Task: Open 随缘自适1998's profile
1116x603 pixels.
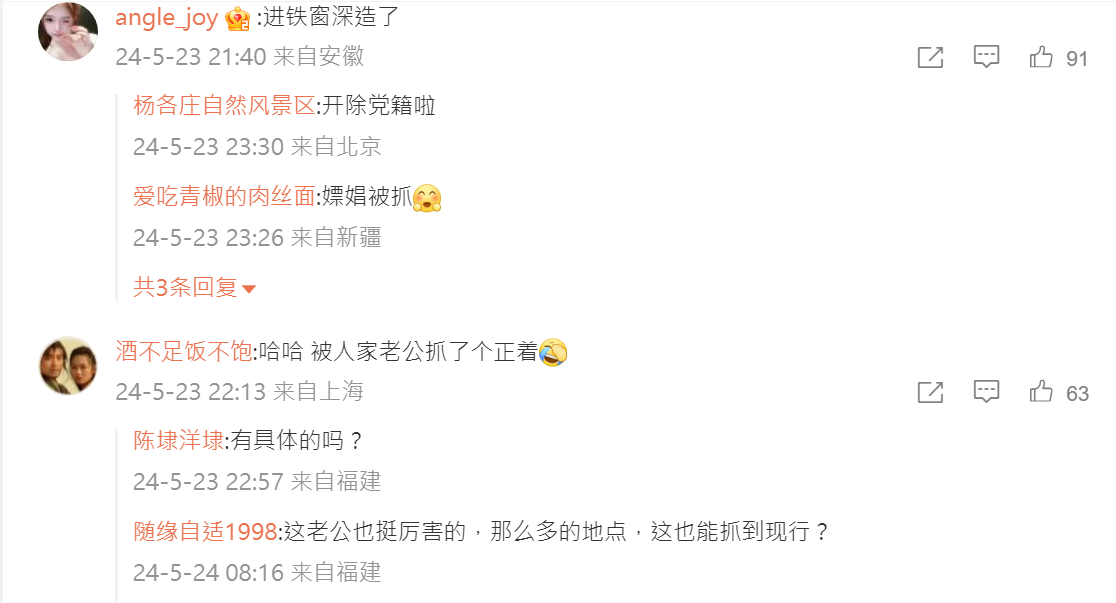Action: [x=205, y=531]
